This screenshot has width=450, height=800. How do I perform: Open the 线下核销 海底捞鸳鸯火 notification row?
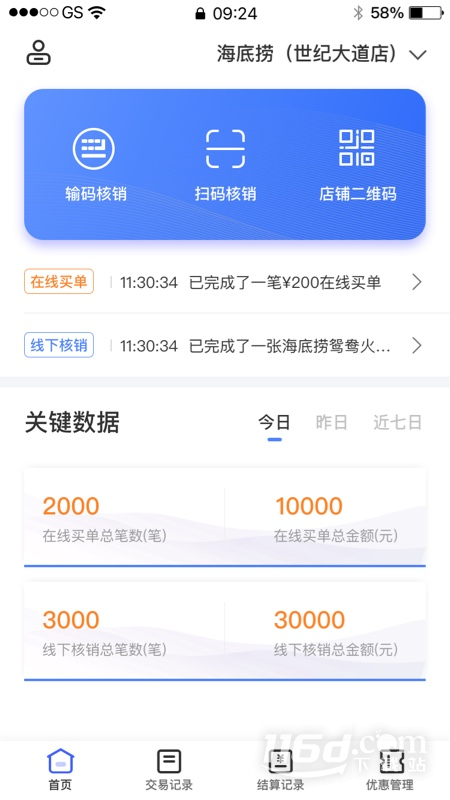(224, 345)
